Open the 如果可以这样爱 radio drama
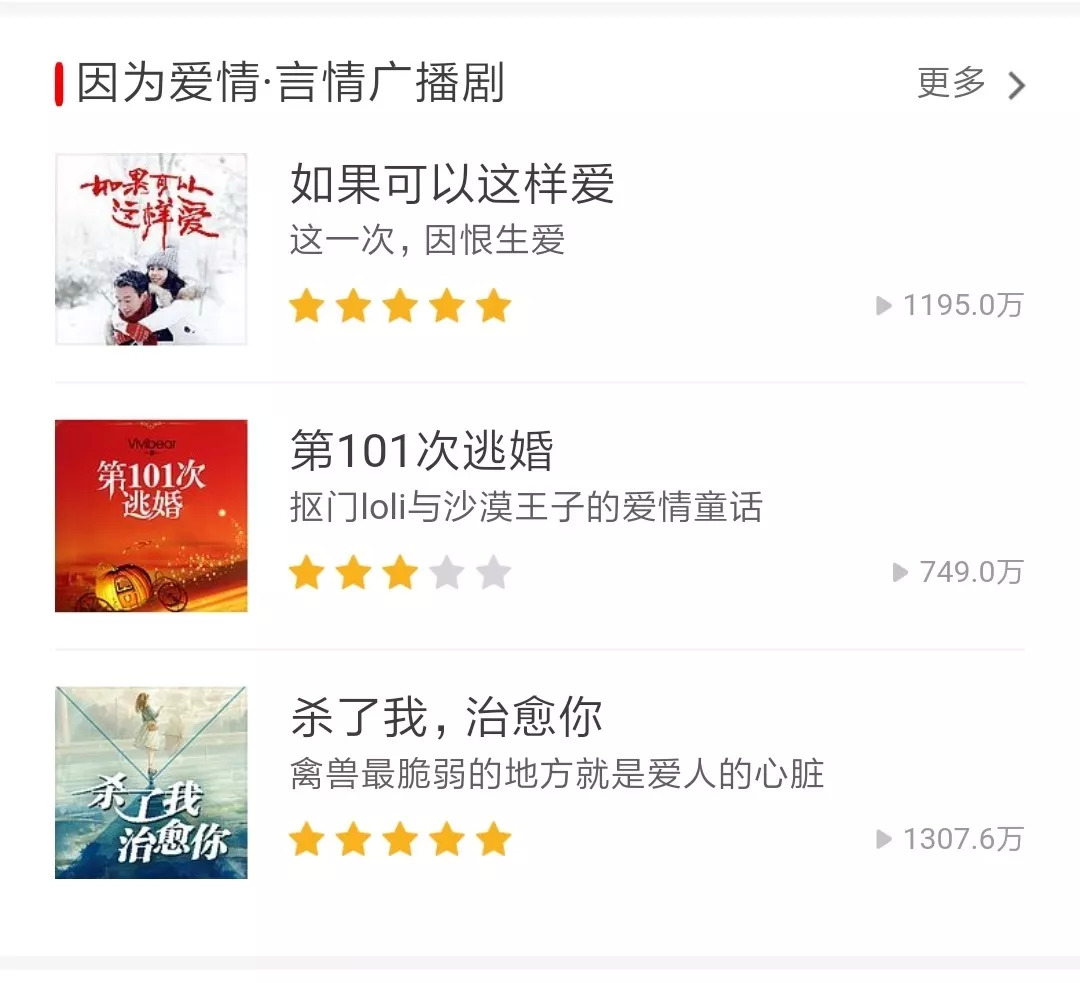Screen dimensions: 1080x983 (452, 185)
